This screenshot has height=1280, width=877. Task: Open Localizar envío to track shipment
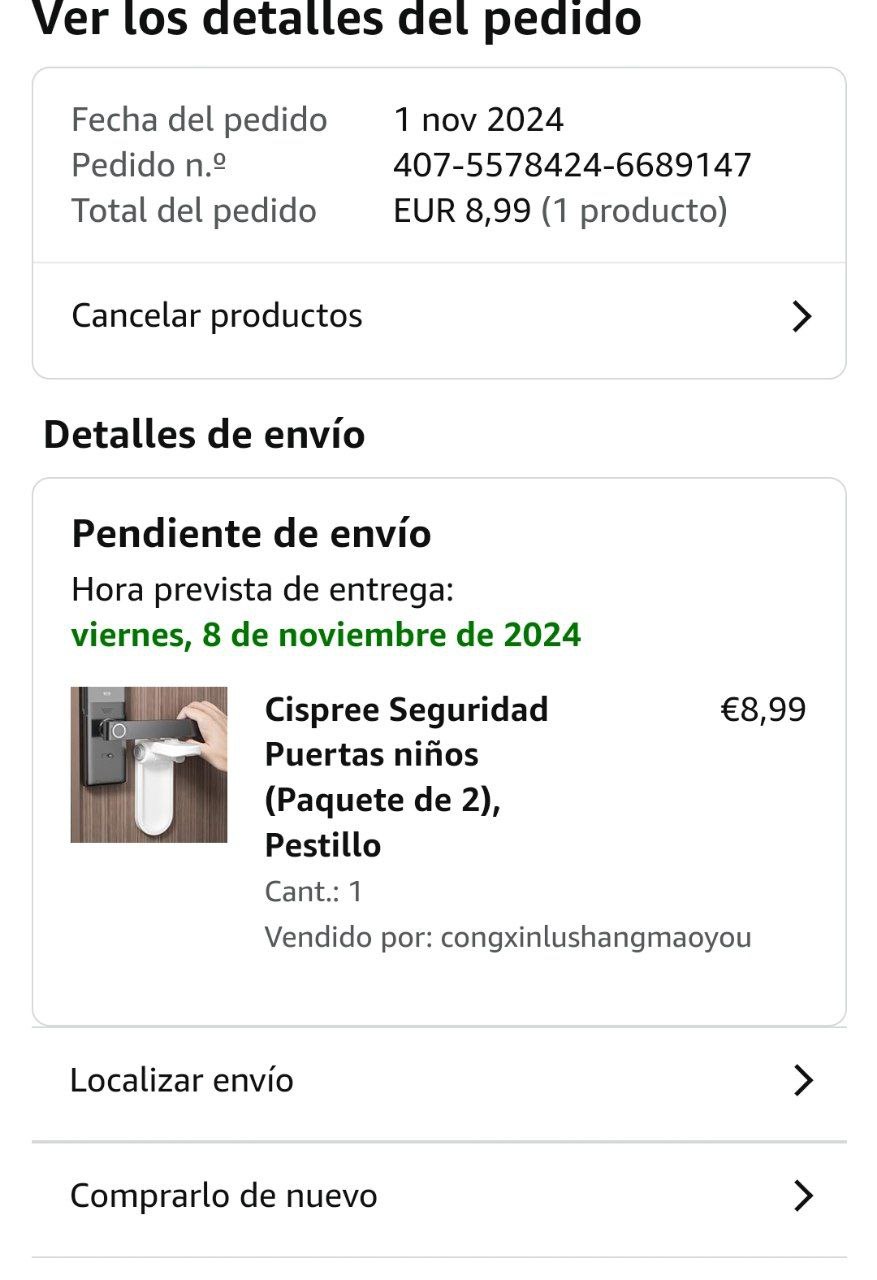pyautogui.click(x=438, y=1081)
